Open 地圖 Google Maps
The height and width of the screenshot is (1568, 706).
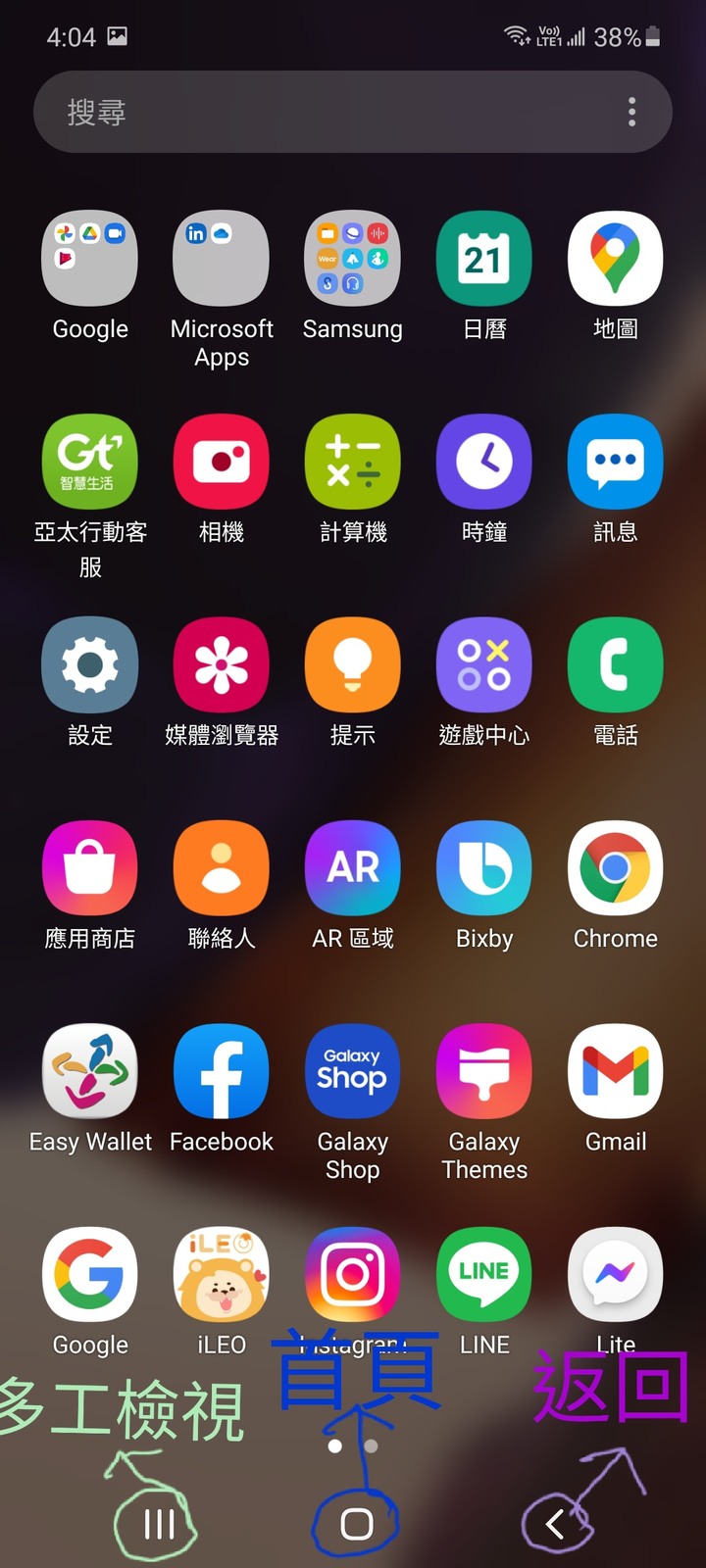[616, 259]
